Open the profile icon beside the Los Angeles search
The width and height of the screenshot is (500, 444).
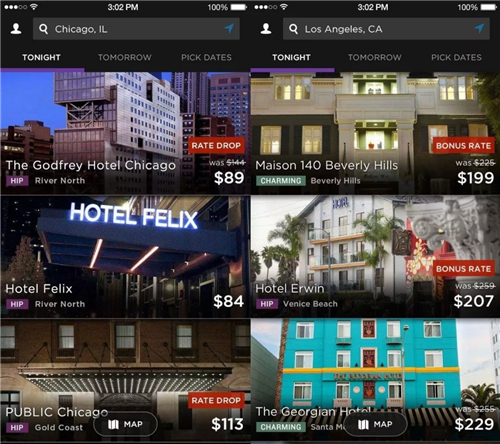(266, 29)
